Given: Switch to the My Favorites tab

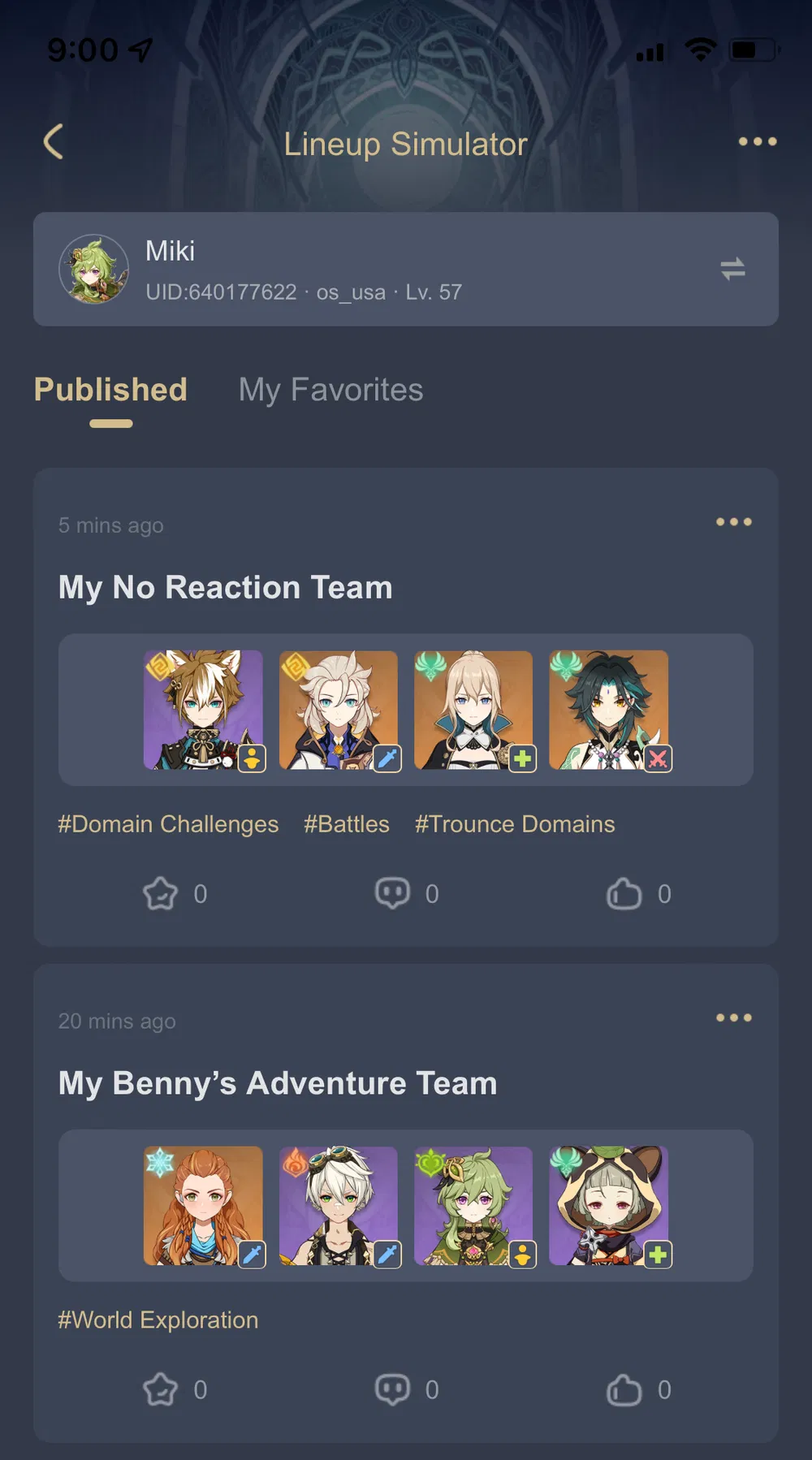Looking at the screenshot, I should click(330, 391).
